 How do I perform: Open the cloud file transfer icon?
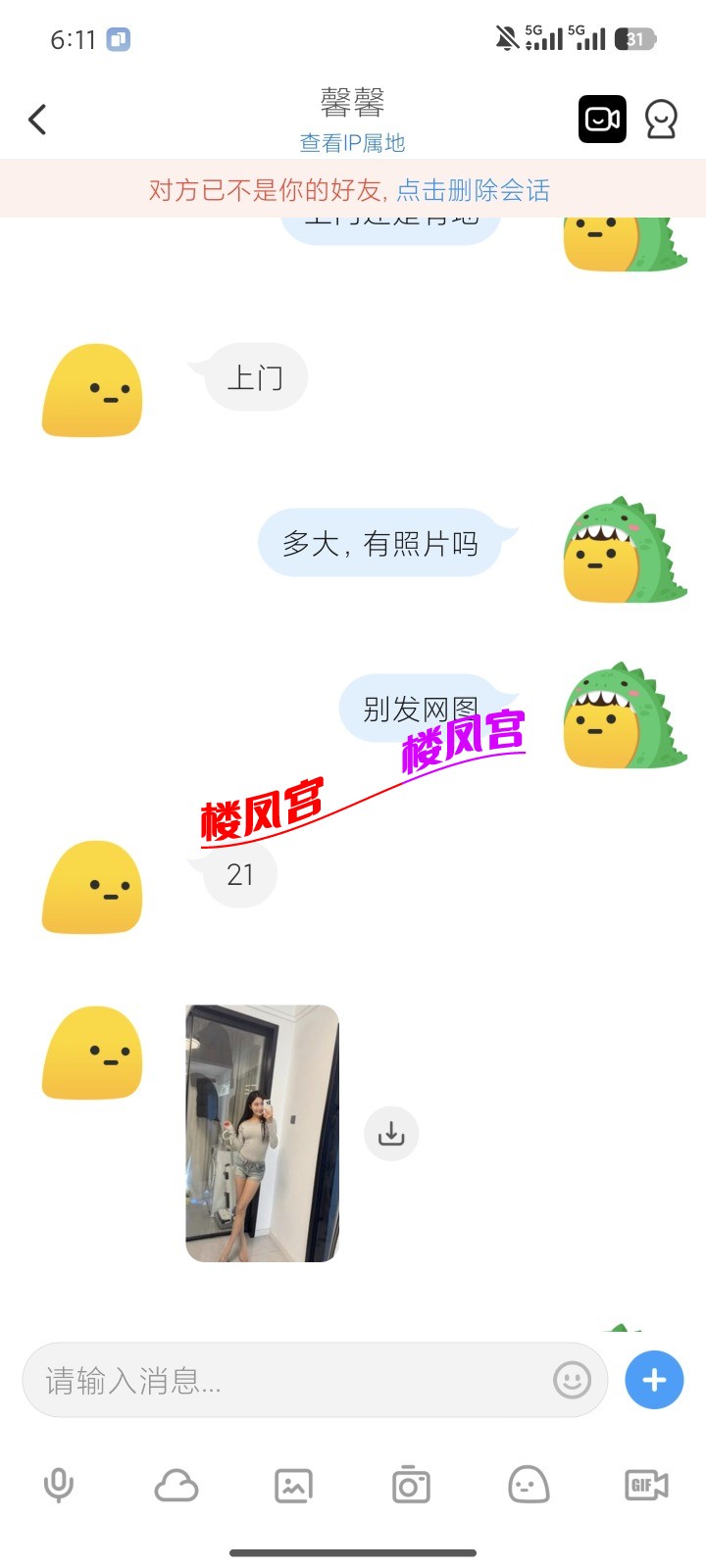point(176,1484)
